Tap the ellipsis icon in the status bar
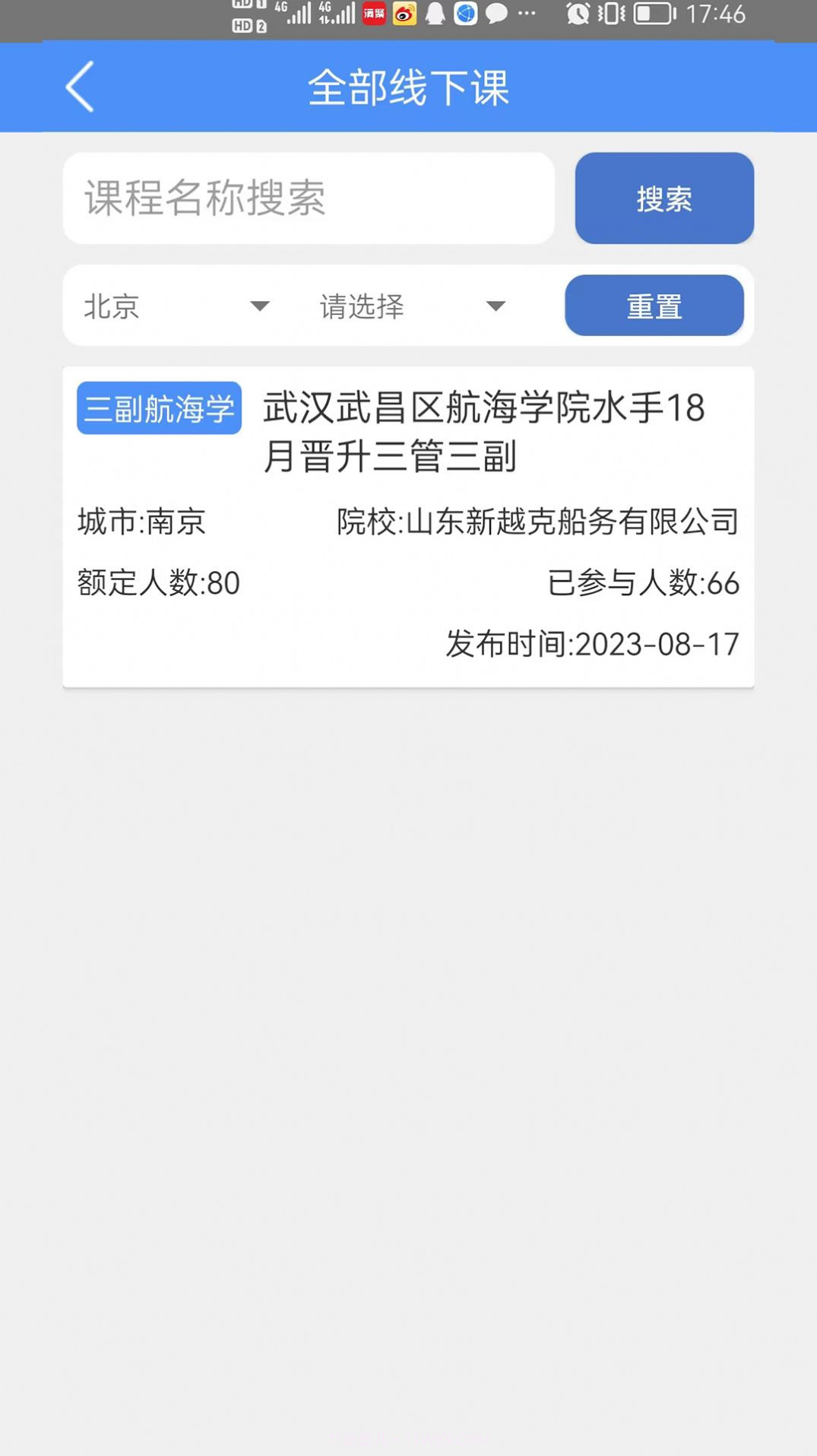 (x=524, y=13)
